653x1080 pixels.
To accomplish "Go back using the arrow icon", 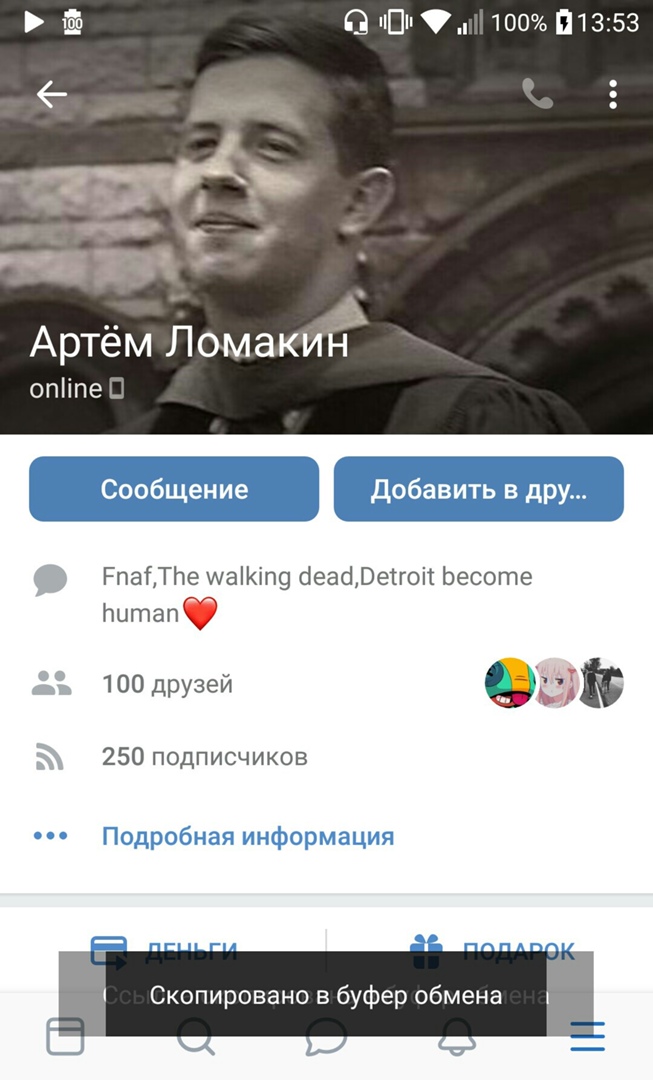I will point(51,94).
